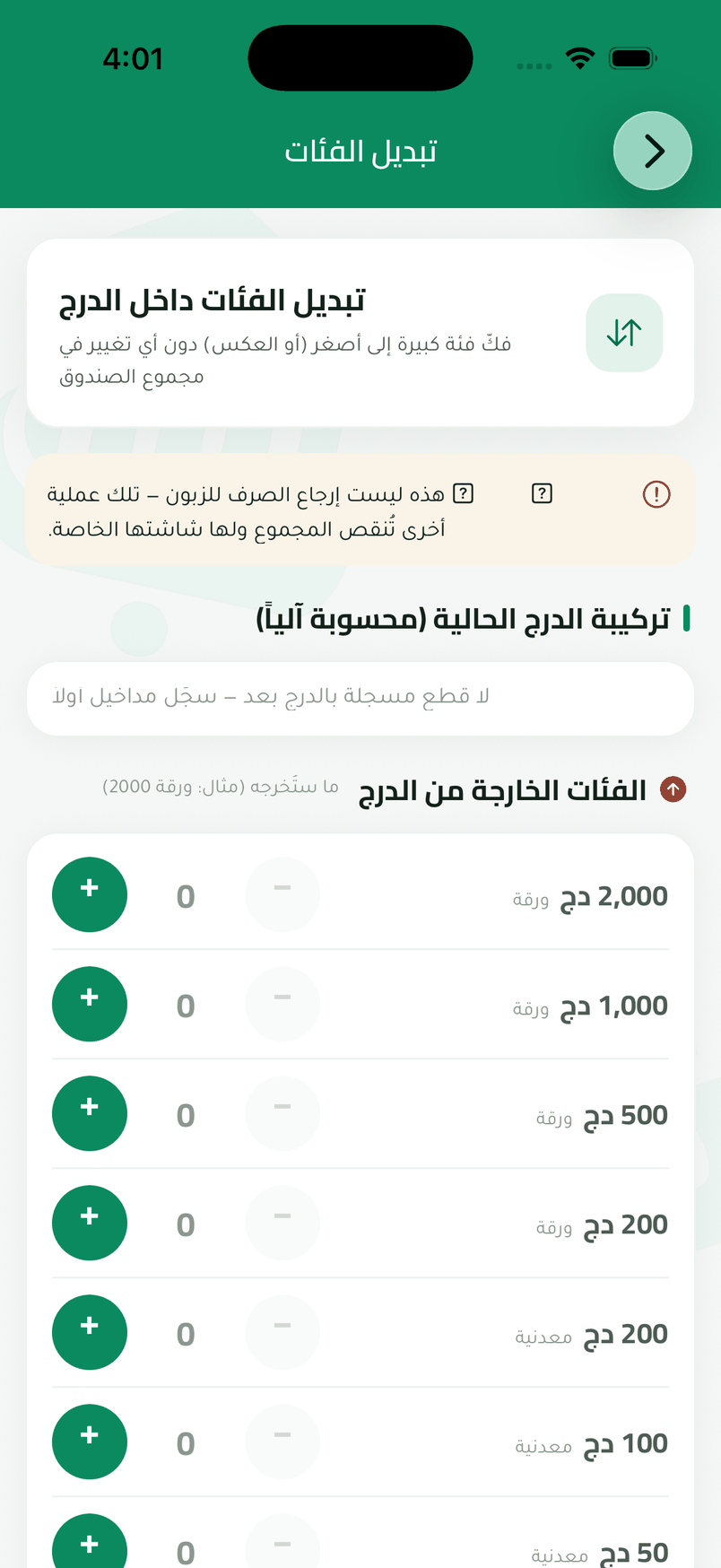Decrease the 2,000 دج banknote count

(282, 894)
